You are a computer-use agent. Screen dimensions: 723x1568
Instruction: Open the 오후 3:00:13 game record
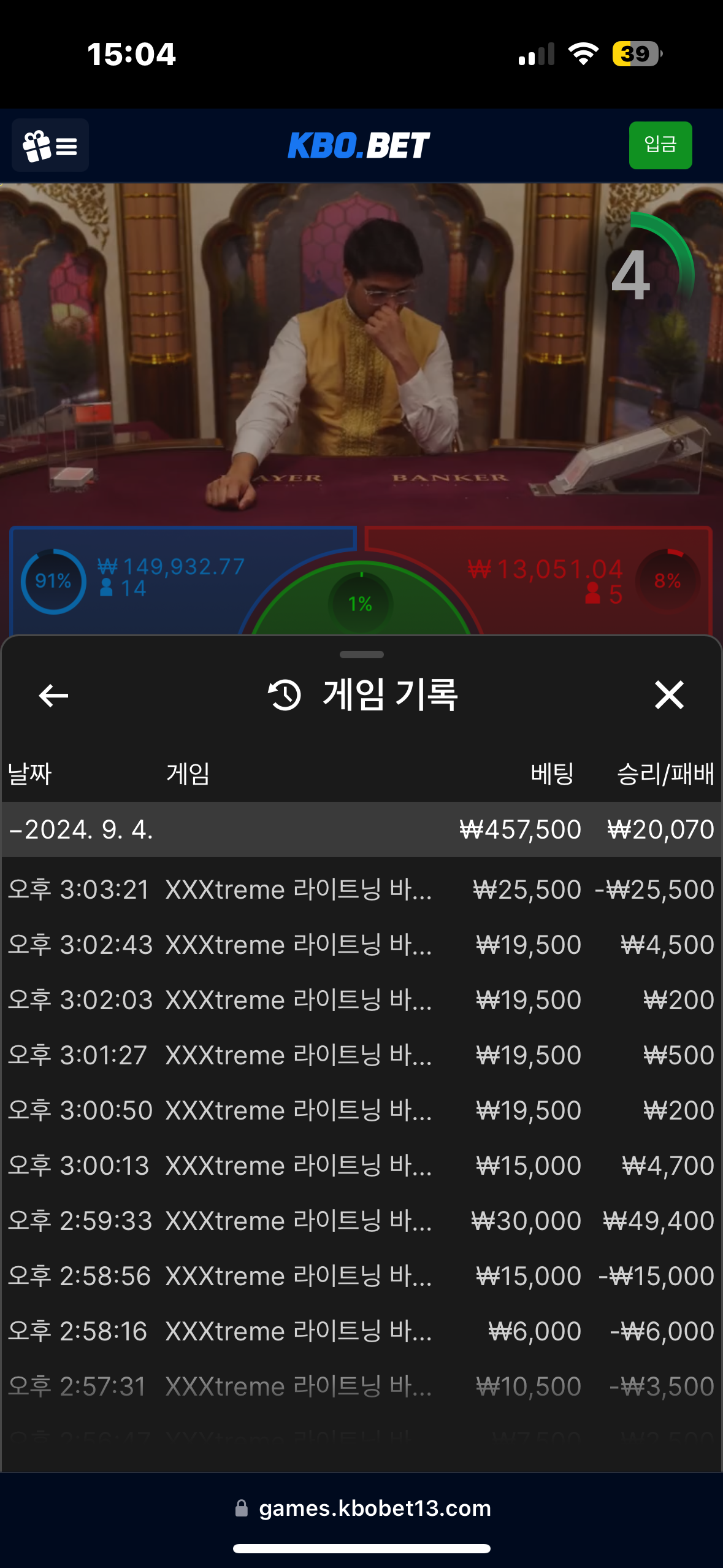[x=361, y=1166]
